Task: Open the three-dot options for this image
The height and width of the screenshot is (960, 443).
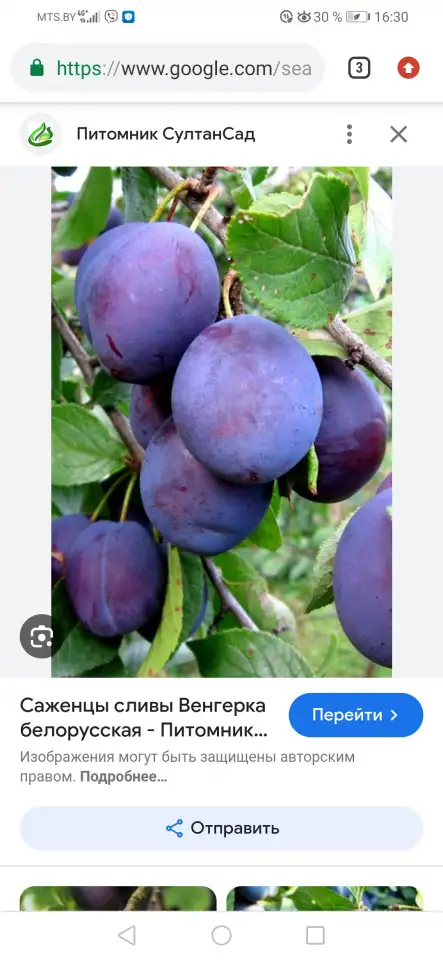Action: click(x=349, y=134)
